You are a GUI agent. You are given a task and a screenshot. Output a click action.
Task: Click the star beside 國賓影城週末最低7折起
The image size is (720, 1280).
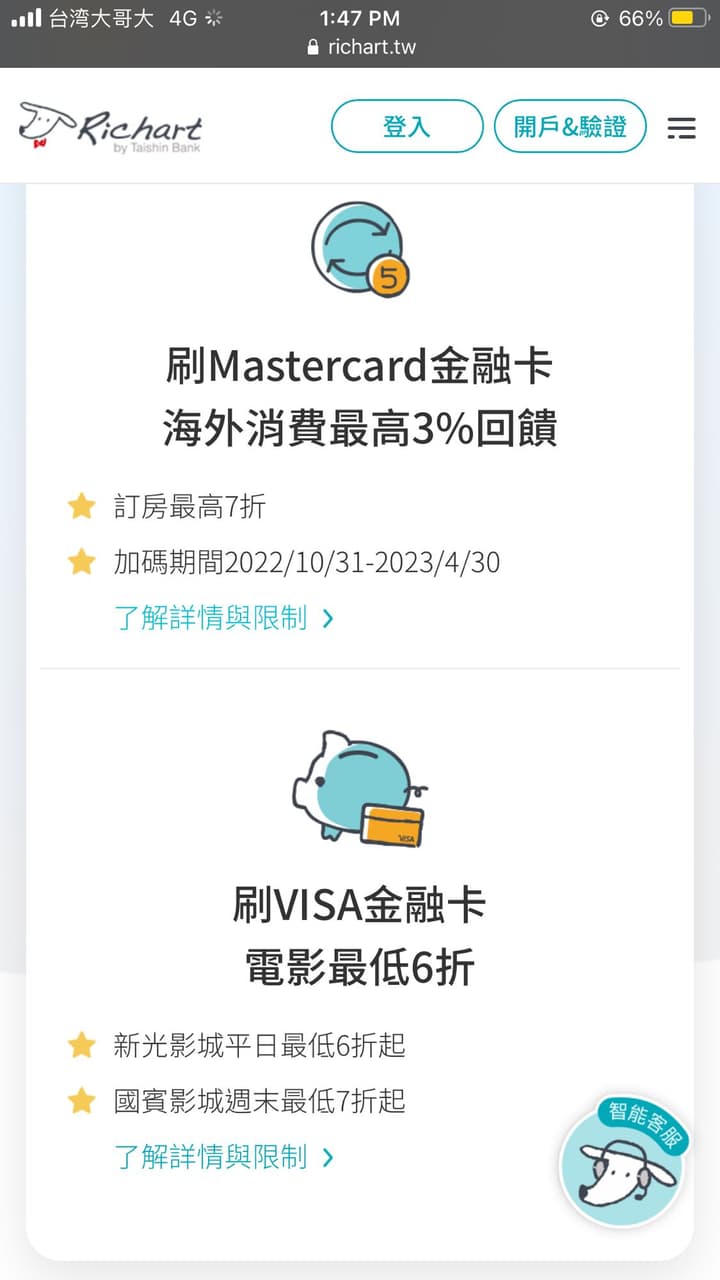[x=81, y=1101]
